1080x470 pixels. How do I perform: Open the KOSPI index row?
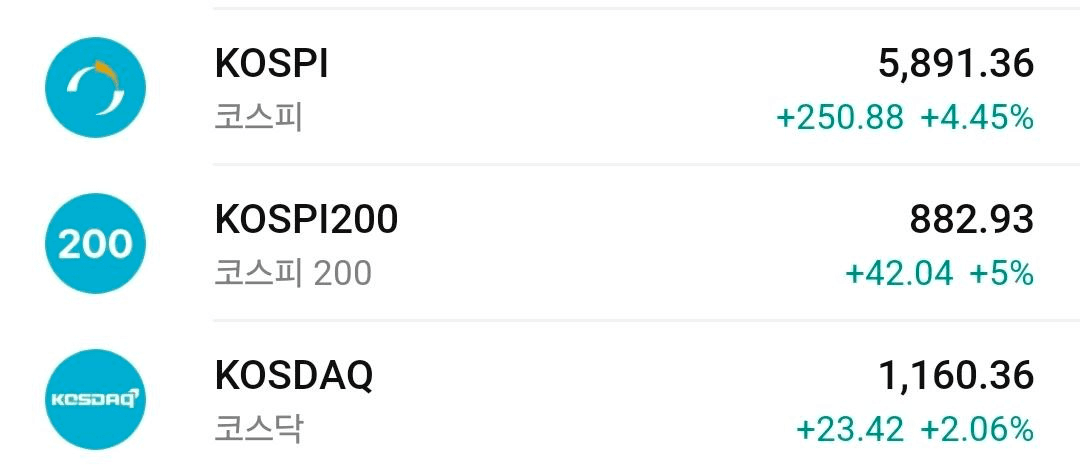[x=540, y=88]
